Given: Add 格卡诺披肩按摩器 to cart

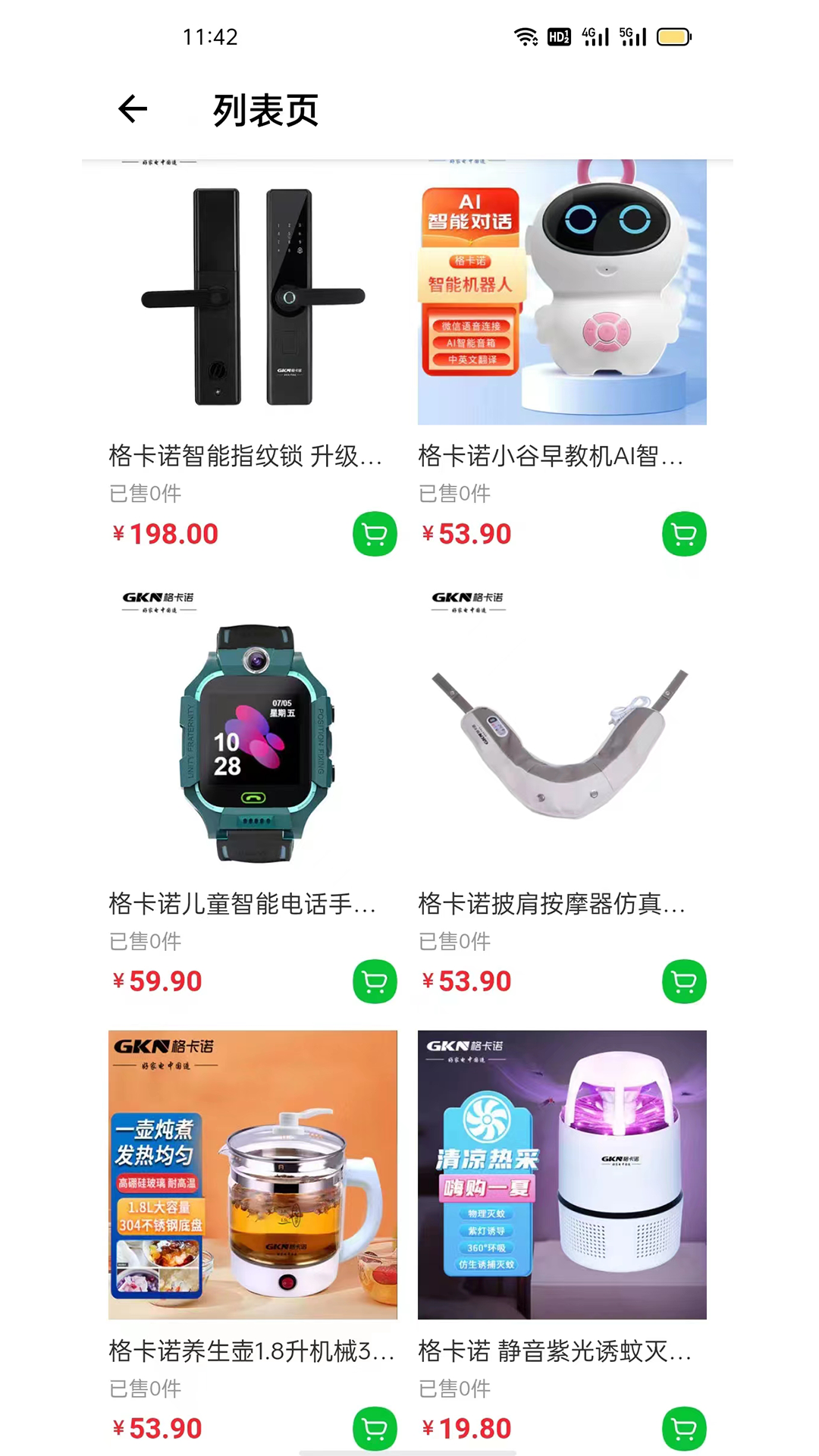Looking at the screenshot, I should (684, 982).
